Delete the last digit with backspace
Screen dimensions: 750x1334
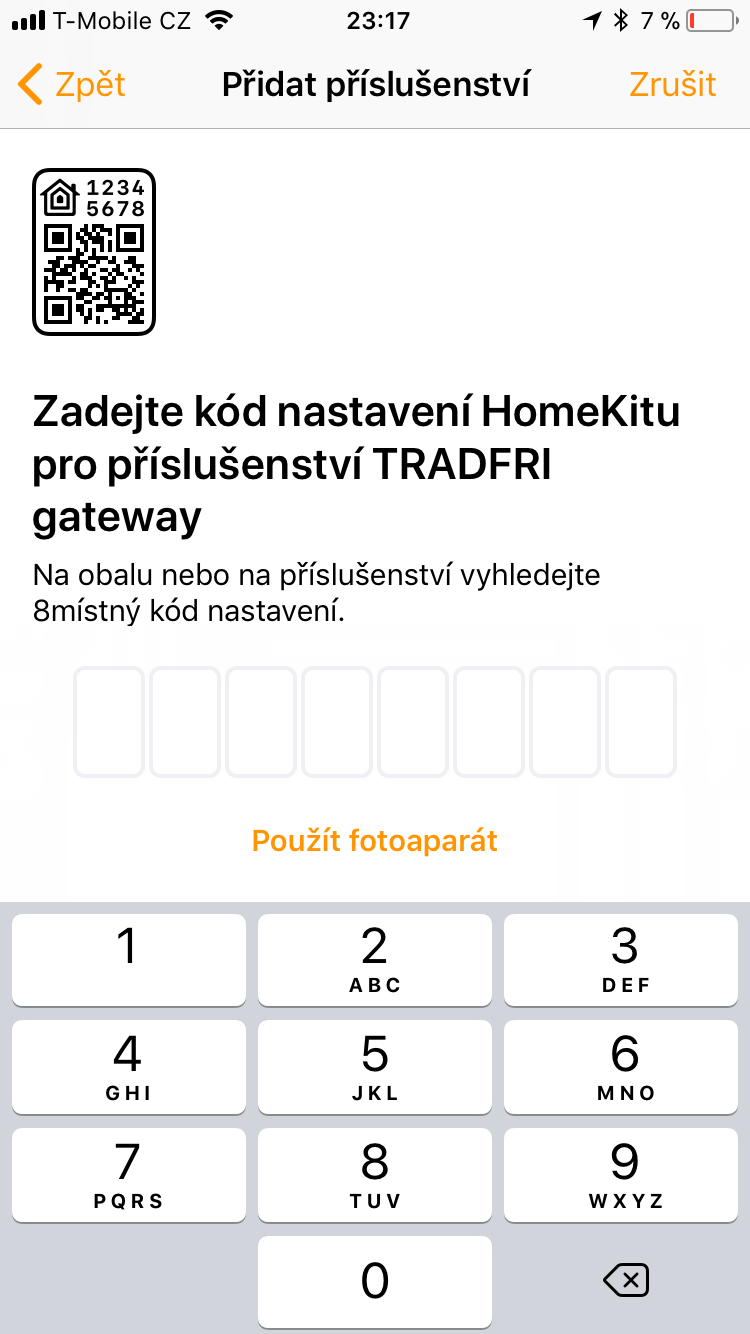[627, 1280]
